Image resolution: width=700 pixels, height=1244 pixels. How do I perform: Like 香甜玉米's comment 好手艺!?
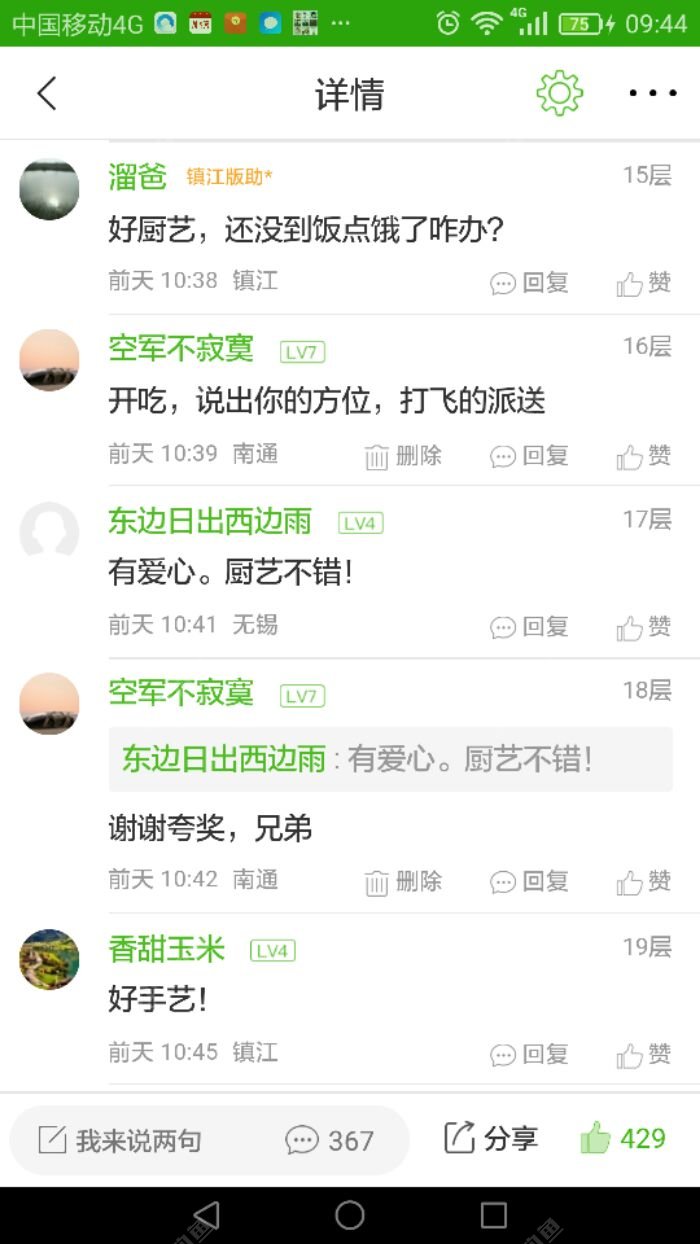(644, 1054)
